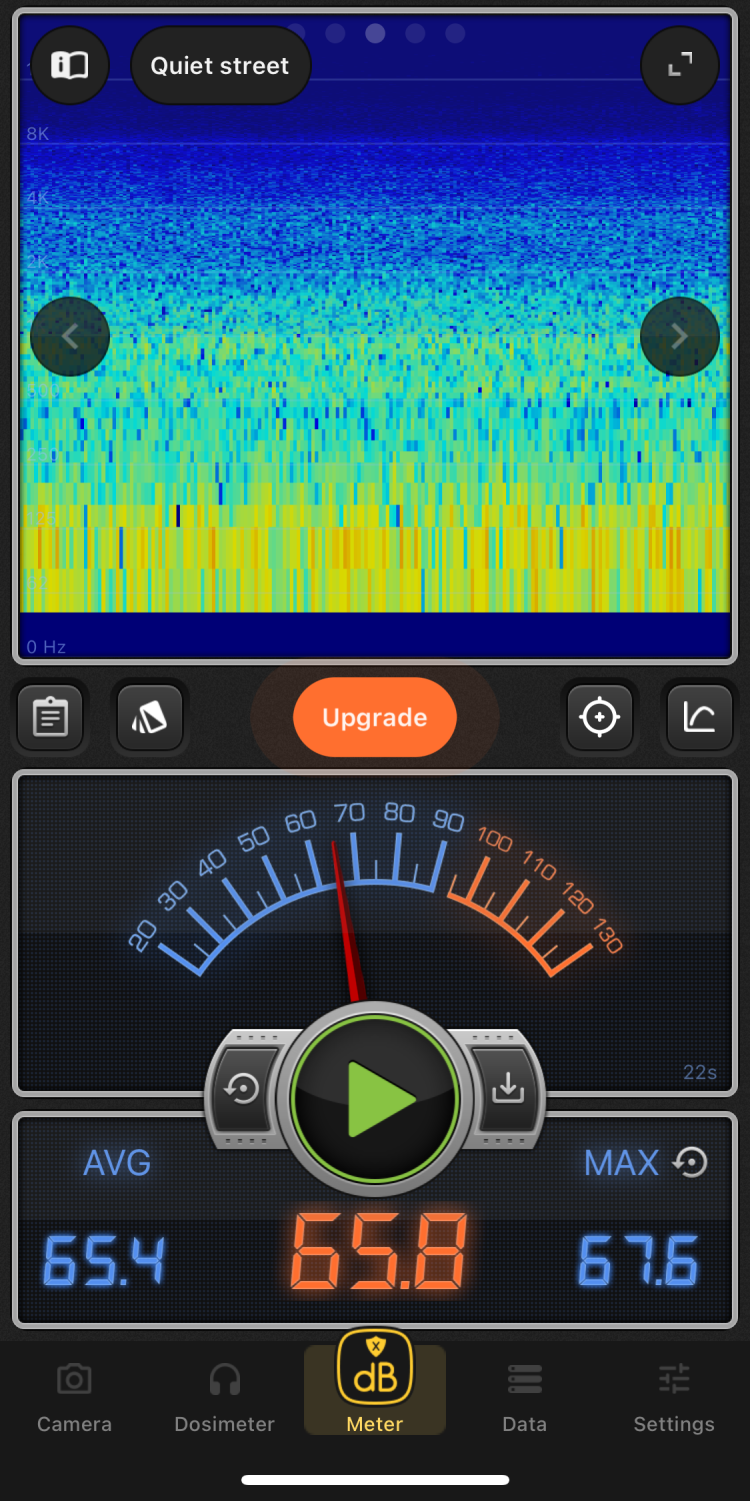Screen dimensions: 750x1501
Task: Tap the Quiet street label chip
Action: coord(220,66)
